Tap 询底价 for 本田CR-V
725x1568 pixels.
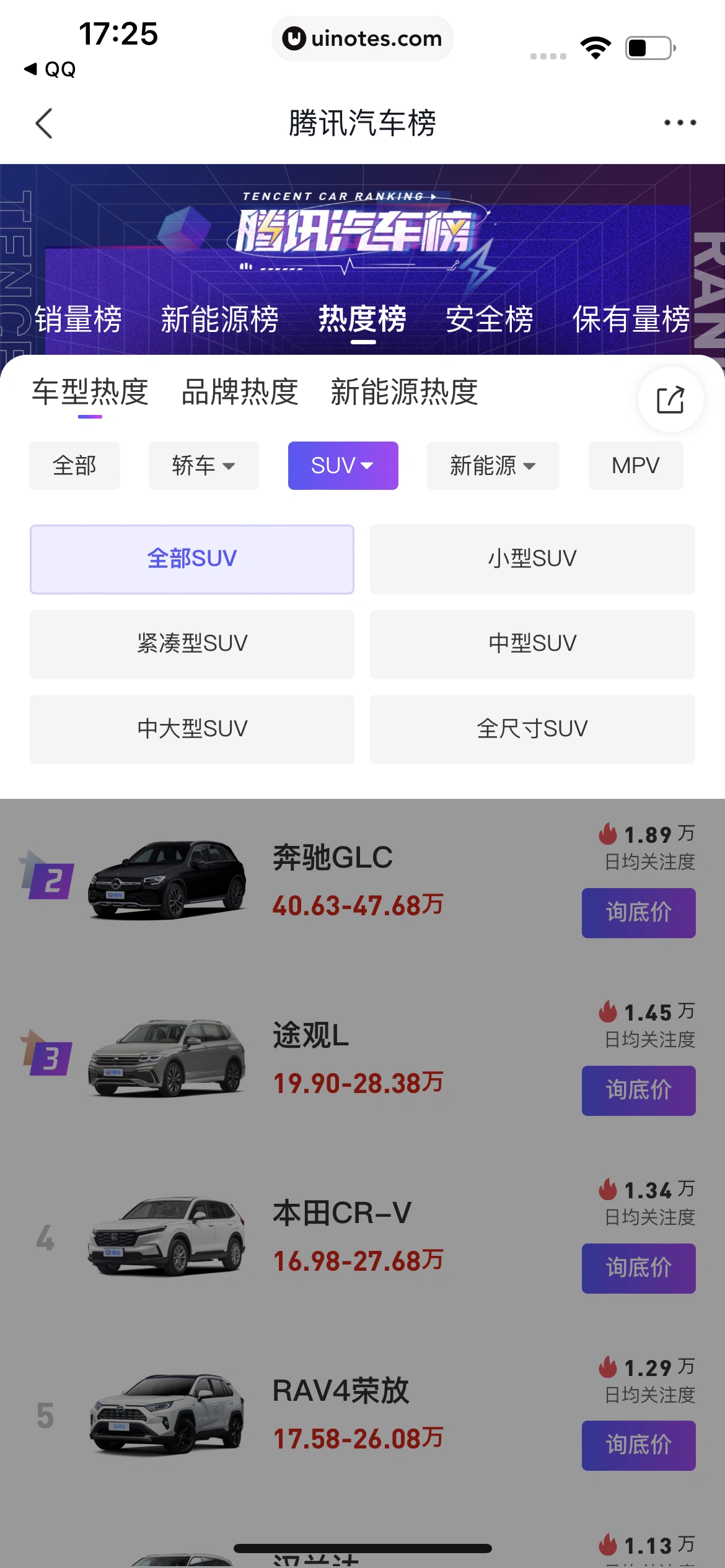point(638,1268)
